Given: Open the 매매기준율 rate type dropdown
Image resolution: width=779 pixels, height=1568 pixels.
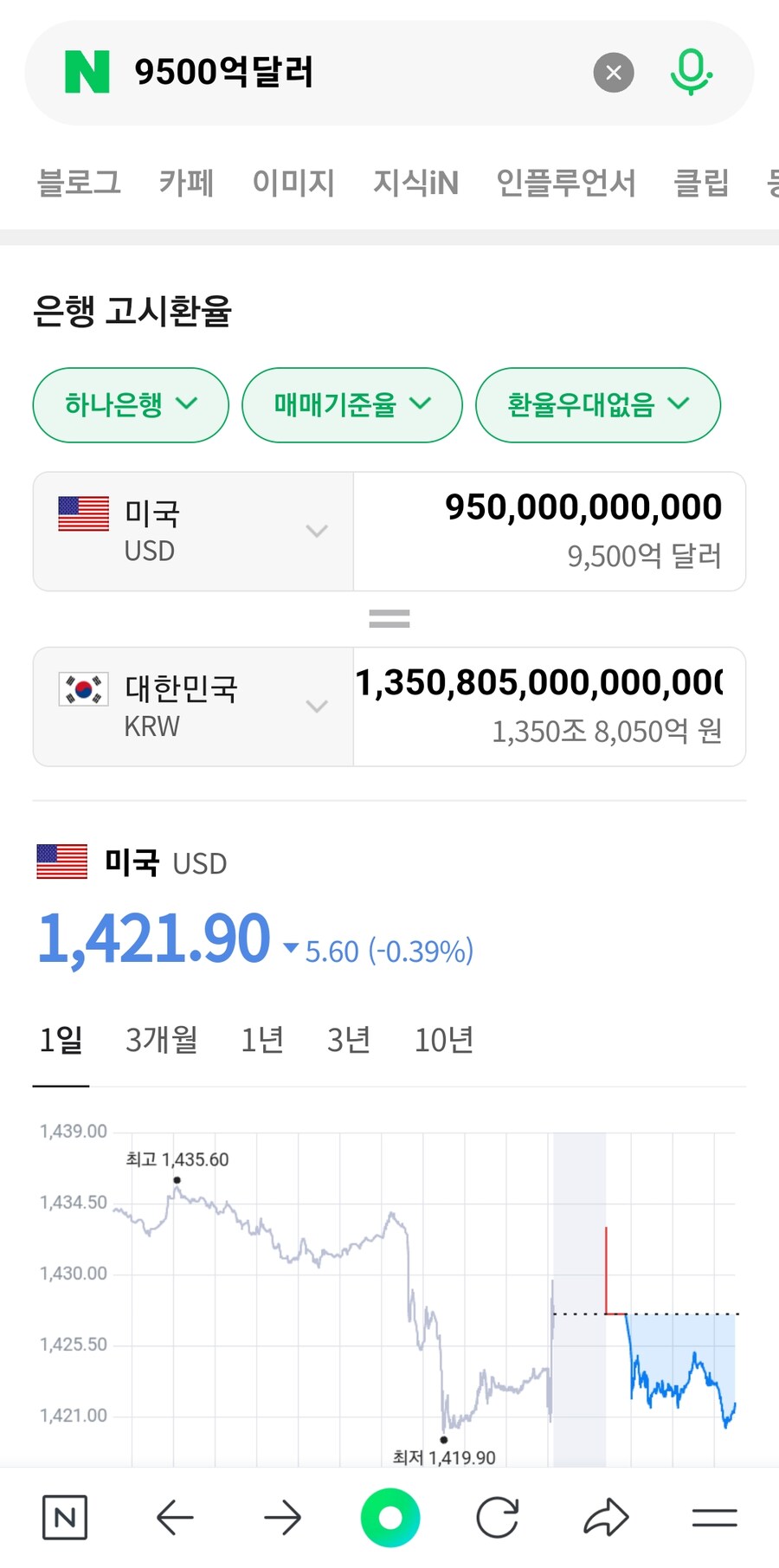Looking at the screenshot, I should (351, 404).
